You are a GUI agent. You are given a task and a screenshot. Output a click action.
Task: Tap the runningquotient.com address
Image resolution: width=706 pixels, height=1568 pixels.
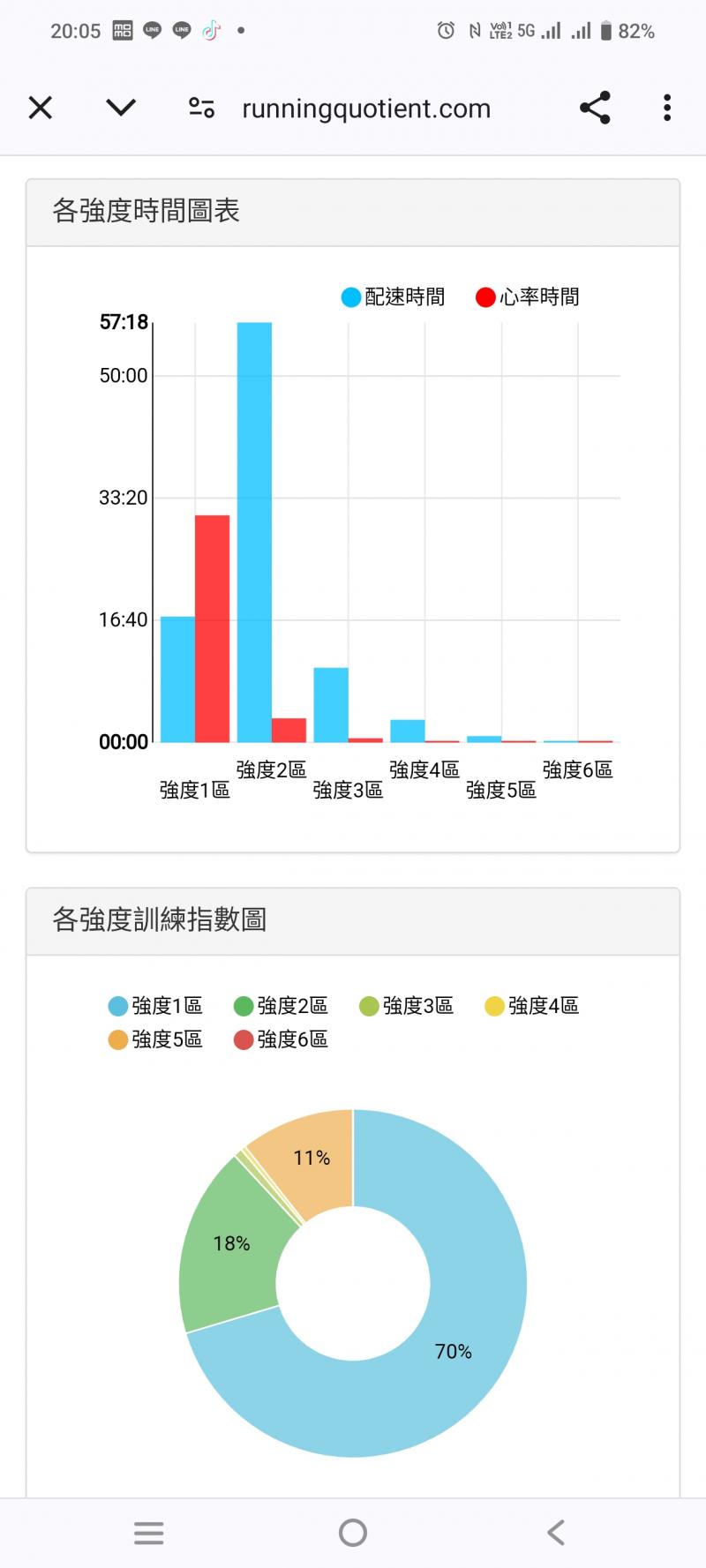[x=366, y=109]
